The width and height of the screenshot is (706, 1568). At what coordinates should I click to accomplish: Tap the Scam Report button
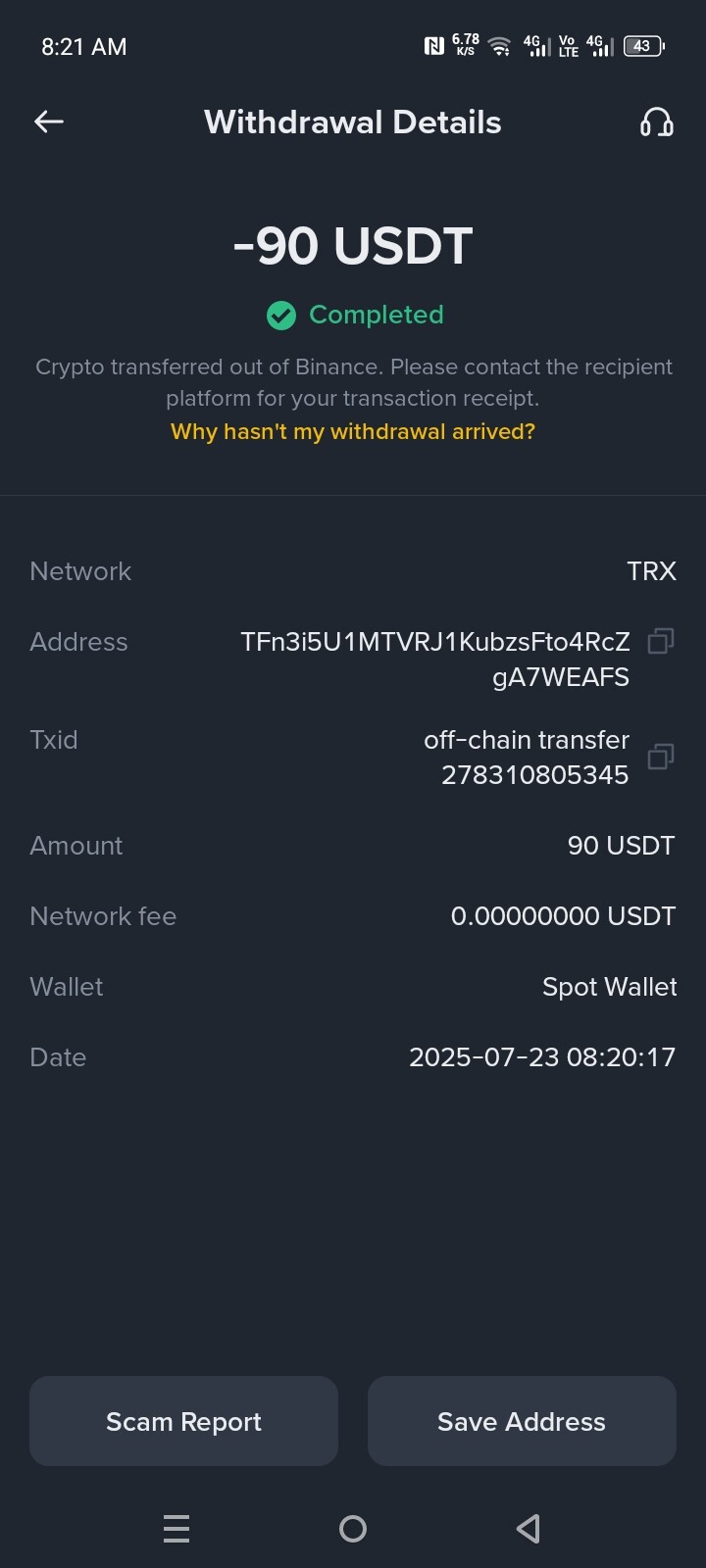coord(183,1421)
